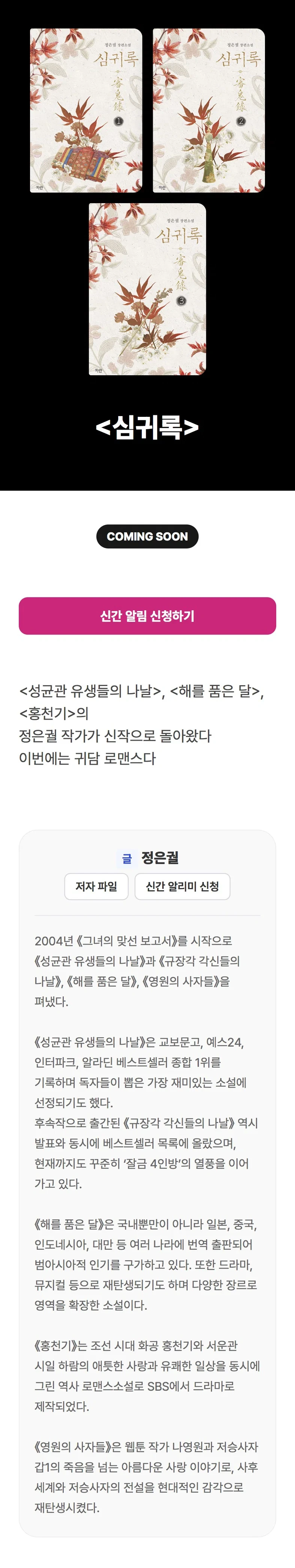This screenshot has width=295, height=1568.
Task: Open 저자 파일 for 정은궐
Action: click(x=96, y=886)
